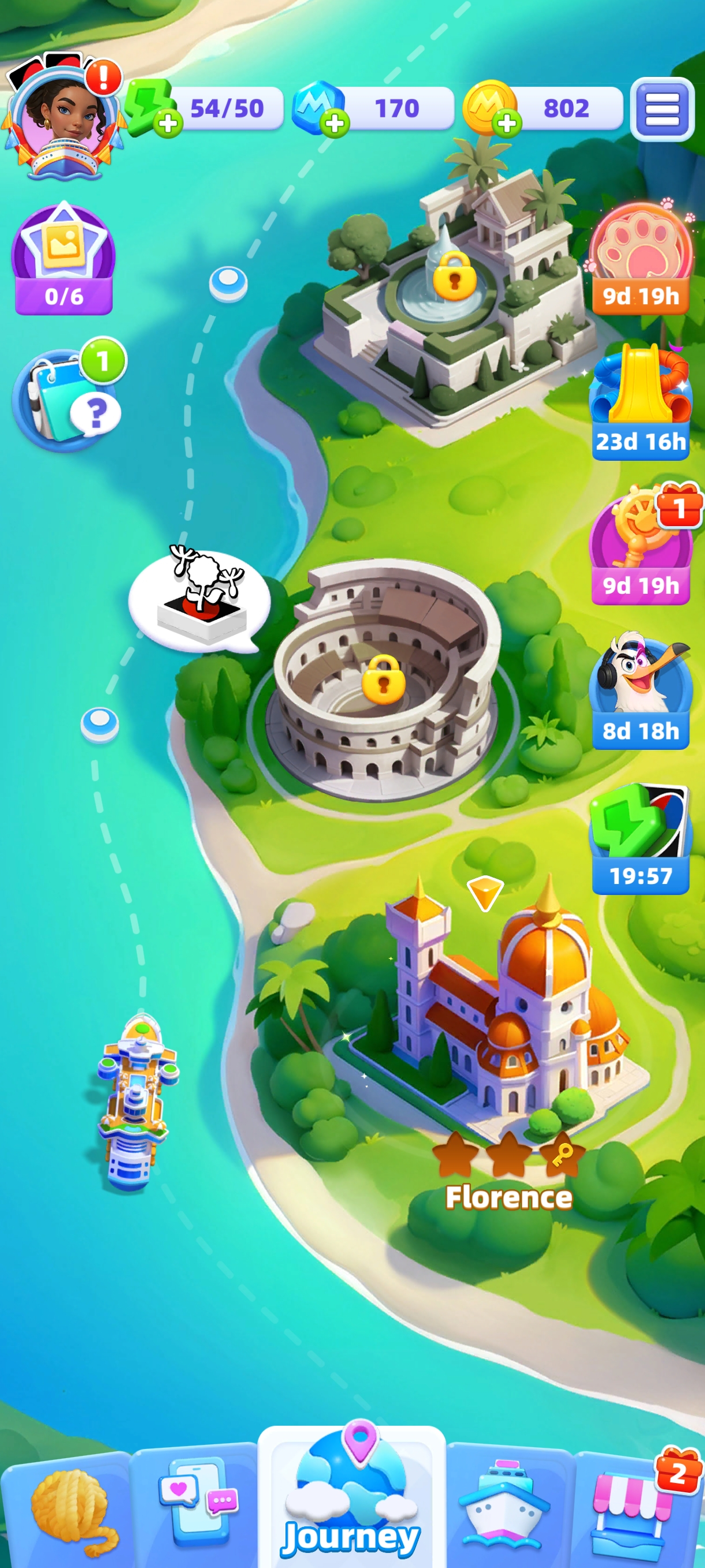705x1568 pixels.
Task: Open the water slide event with 23d 16h
Action: coord(640,402)
